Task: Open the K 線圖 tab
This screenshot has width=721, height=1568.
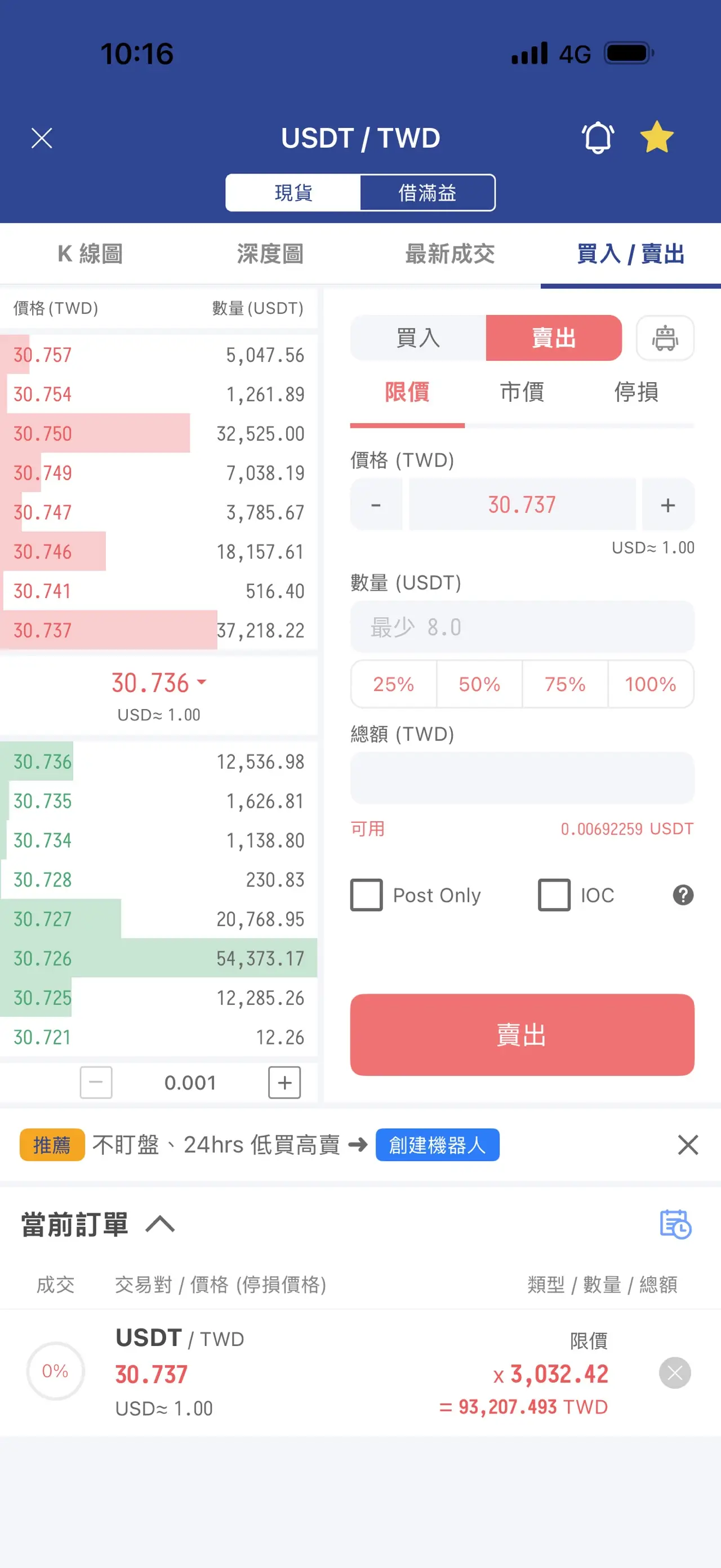Action: (x=90, y=254)
